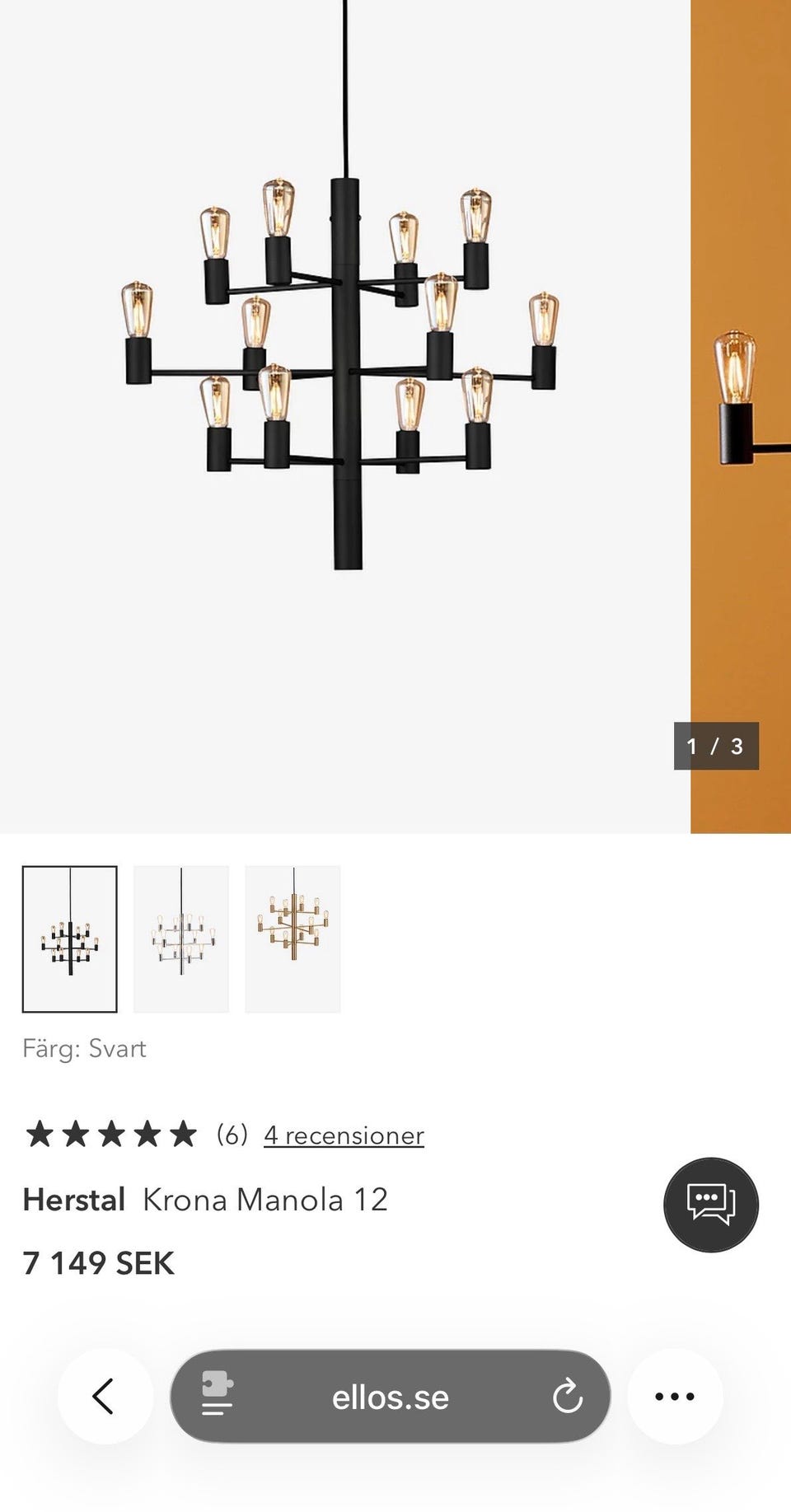This screenshot has width=791, height=1512.
Task: Open the main black chandelier product image
Action: coord(344,416)
